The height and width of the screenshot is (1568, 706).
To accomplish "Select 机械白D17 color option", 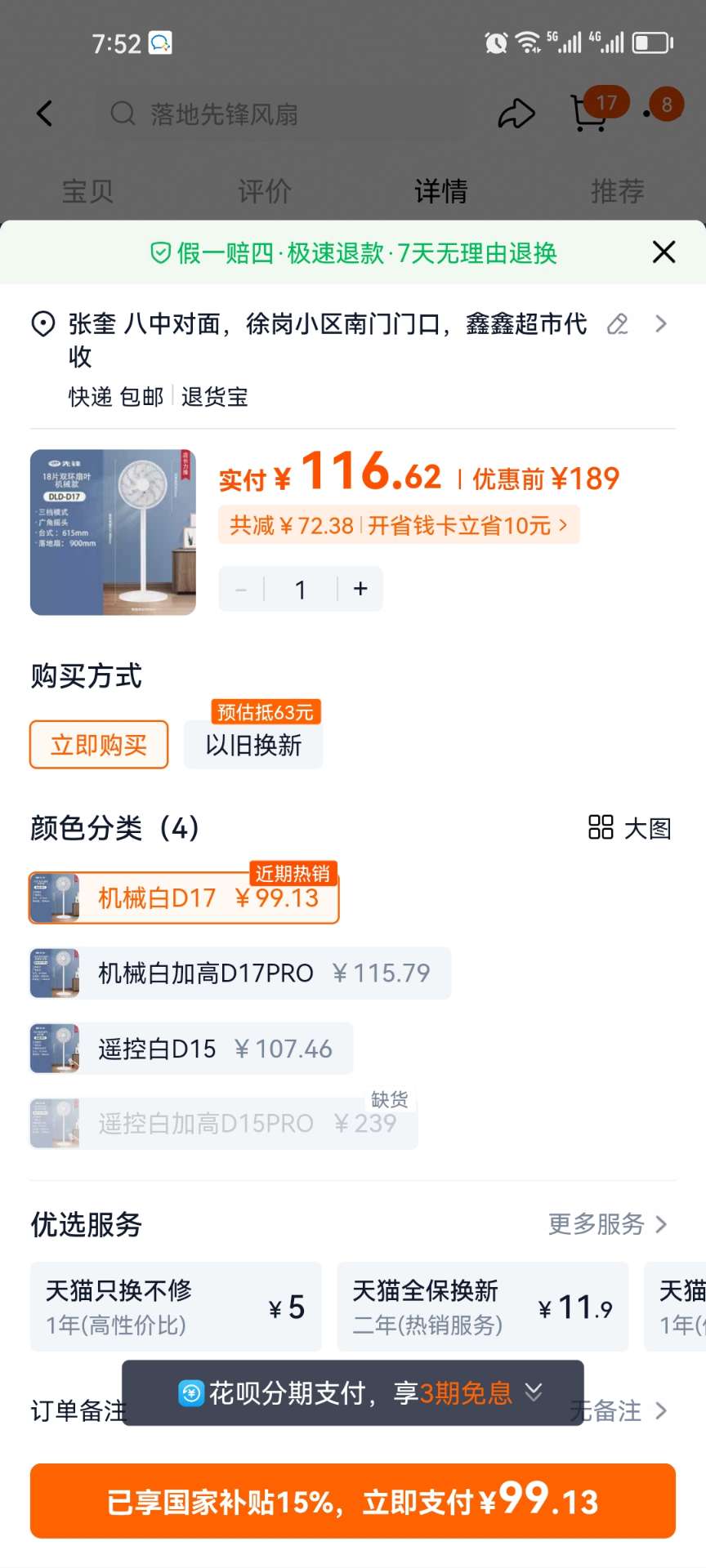I will coord(184,898).
